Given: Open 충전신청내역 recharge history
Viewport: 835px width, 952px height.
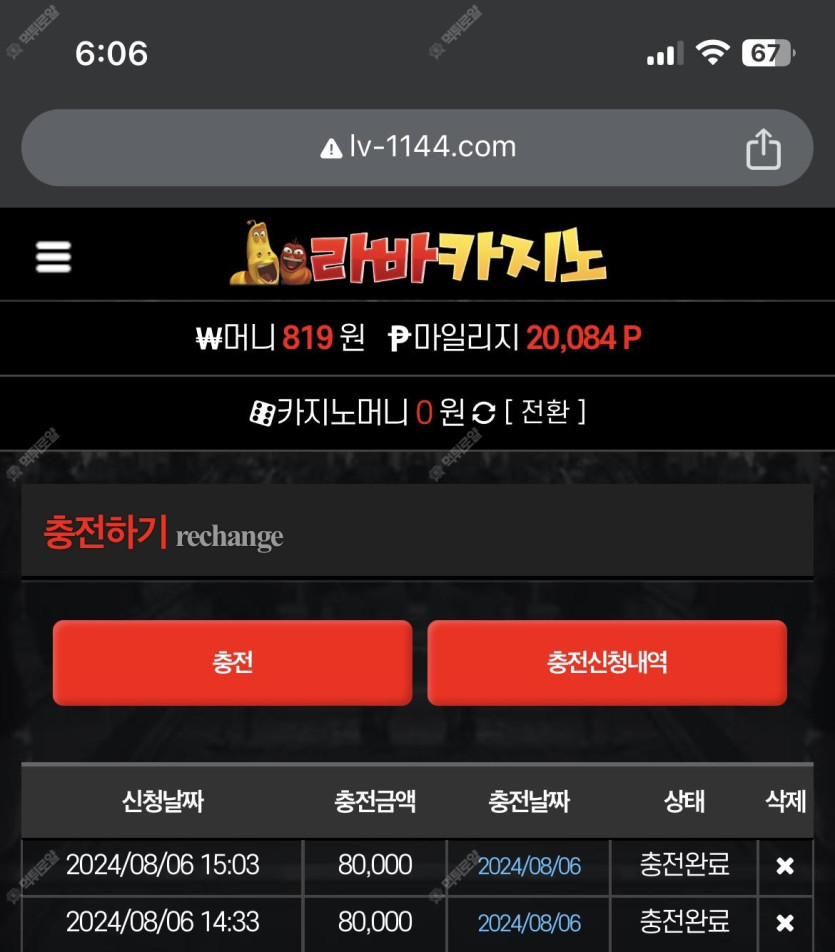Looking at the screenshot, I should point(607,662).
